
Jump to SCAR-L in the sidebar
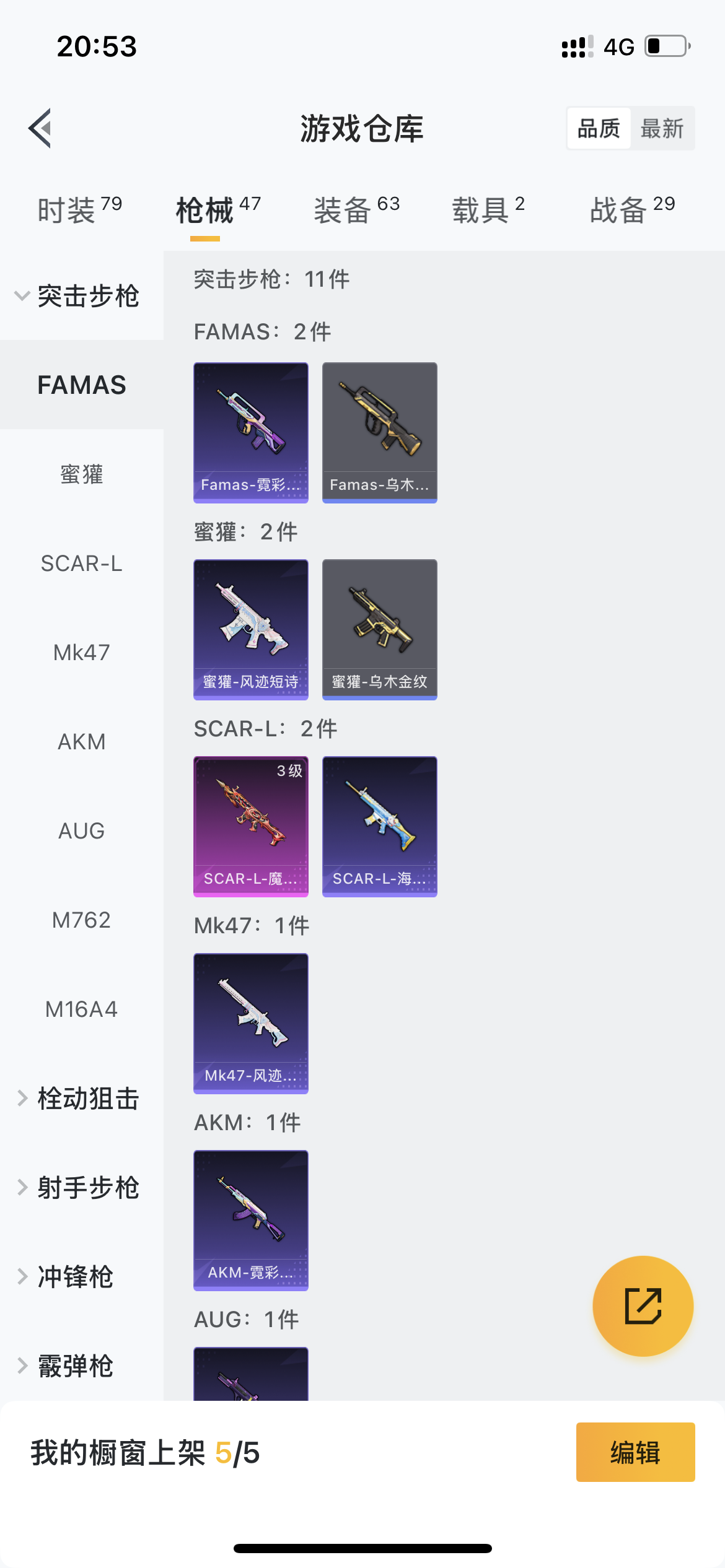pos(81,564)
